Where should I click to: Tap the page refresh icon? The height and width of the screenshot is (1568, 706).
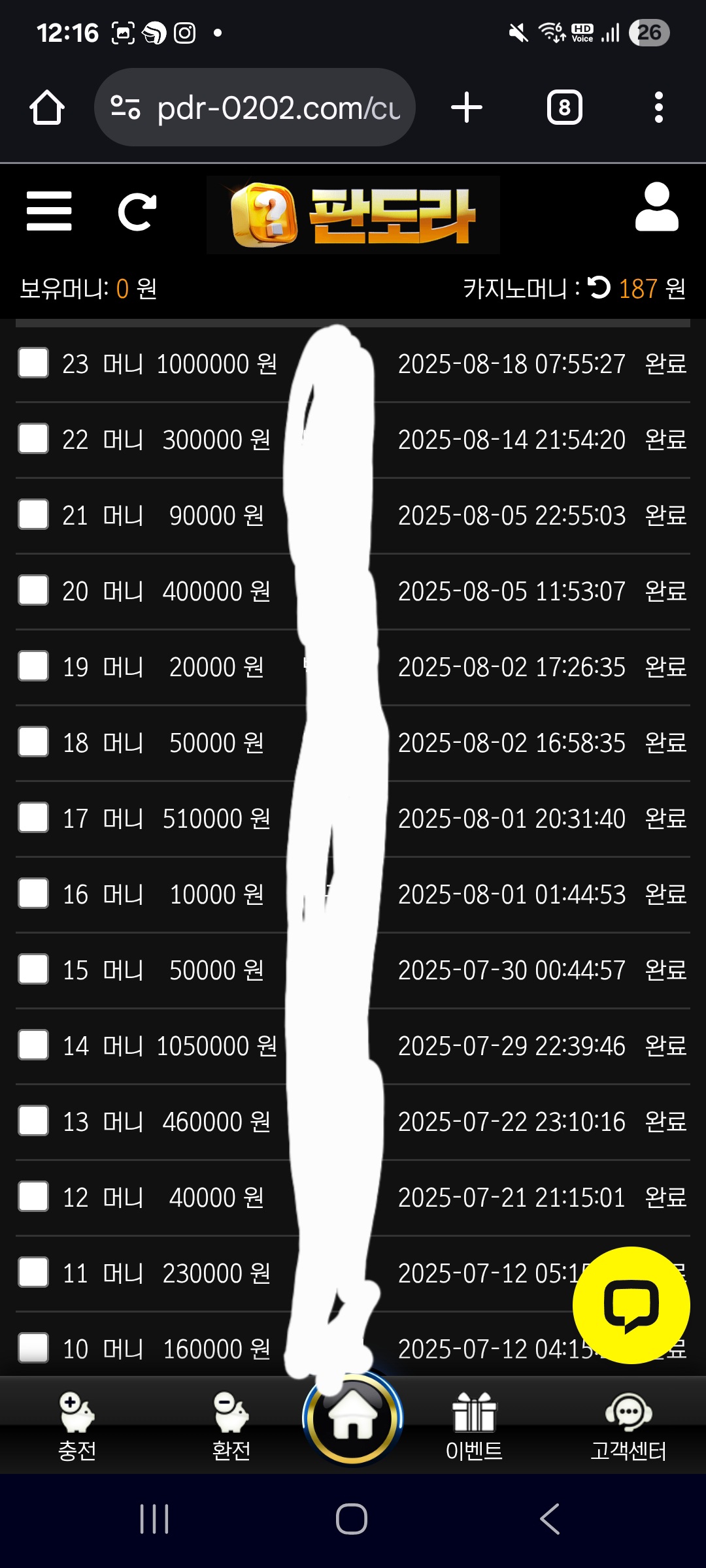tap(137, 212)
